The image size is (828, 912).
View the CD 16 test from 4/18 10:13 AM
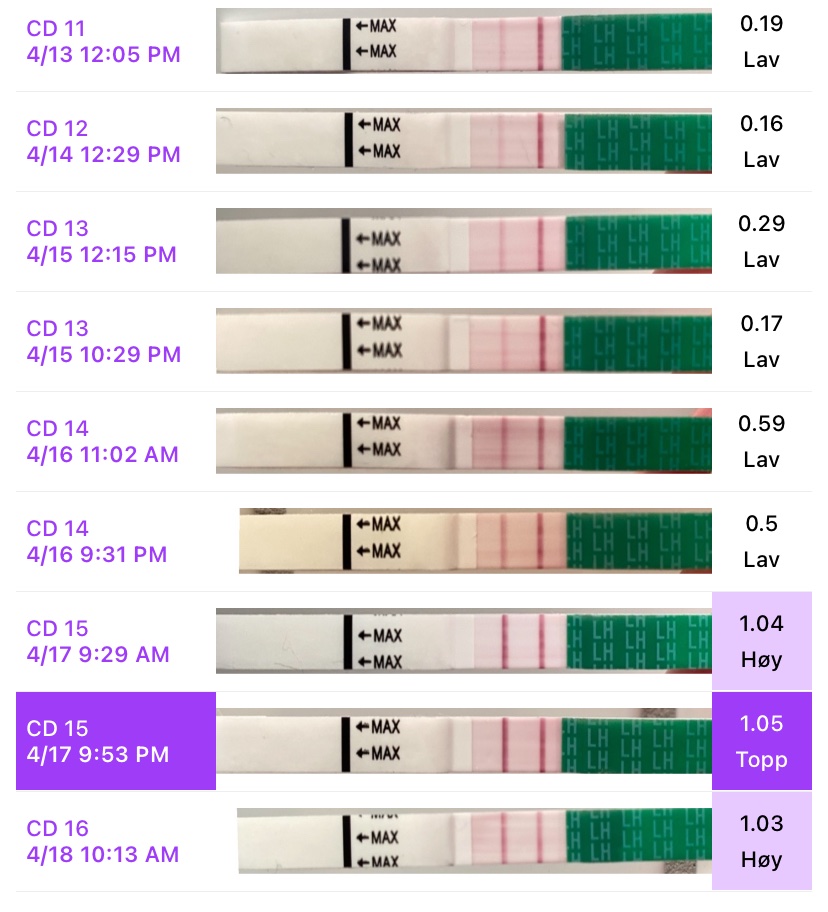tap(103, 841)
